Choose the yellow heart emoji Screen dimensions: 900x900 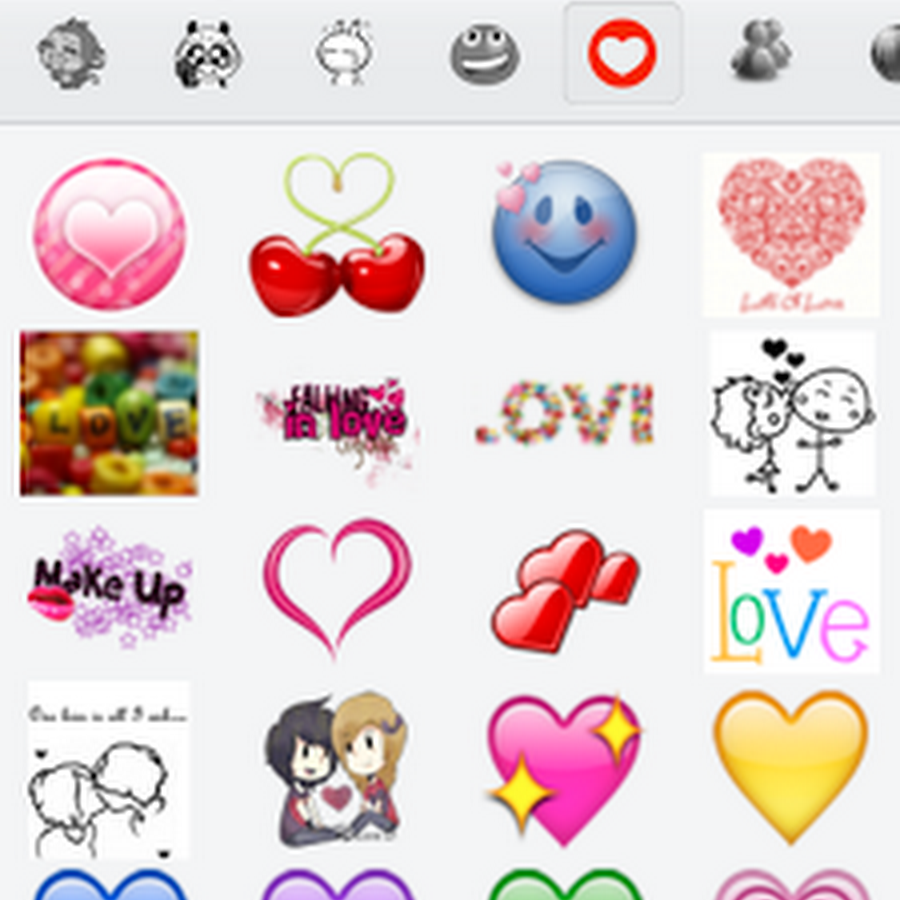[x=791, y=762]
